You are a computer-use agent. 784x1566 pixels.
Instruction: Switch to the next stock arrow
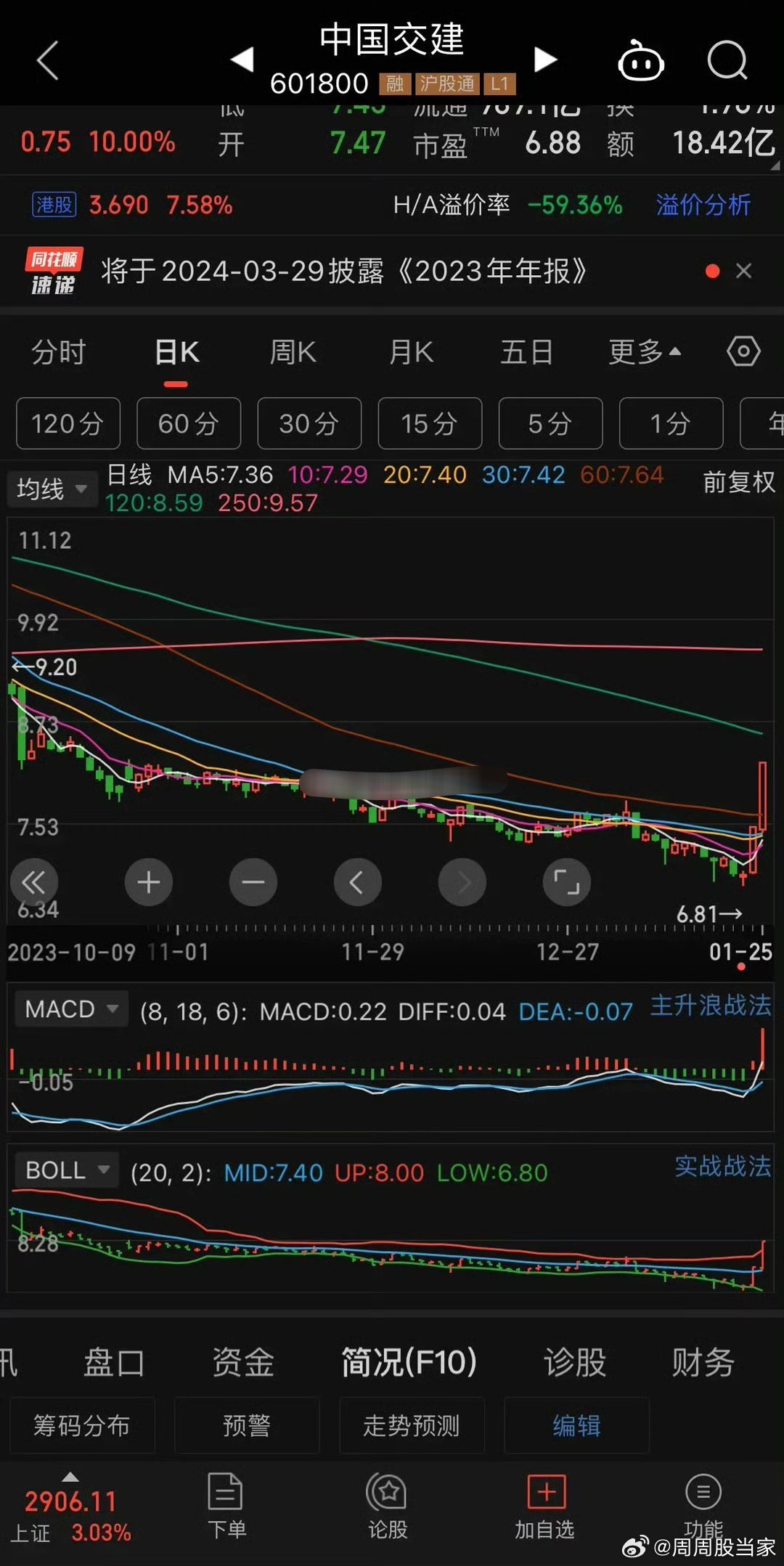pyautogui.click(x=544, y=60)
